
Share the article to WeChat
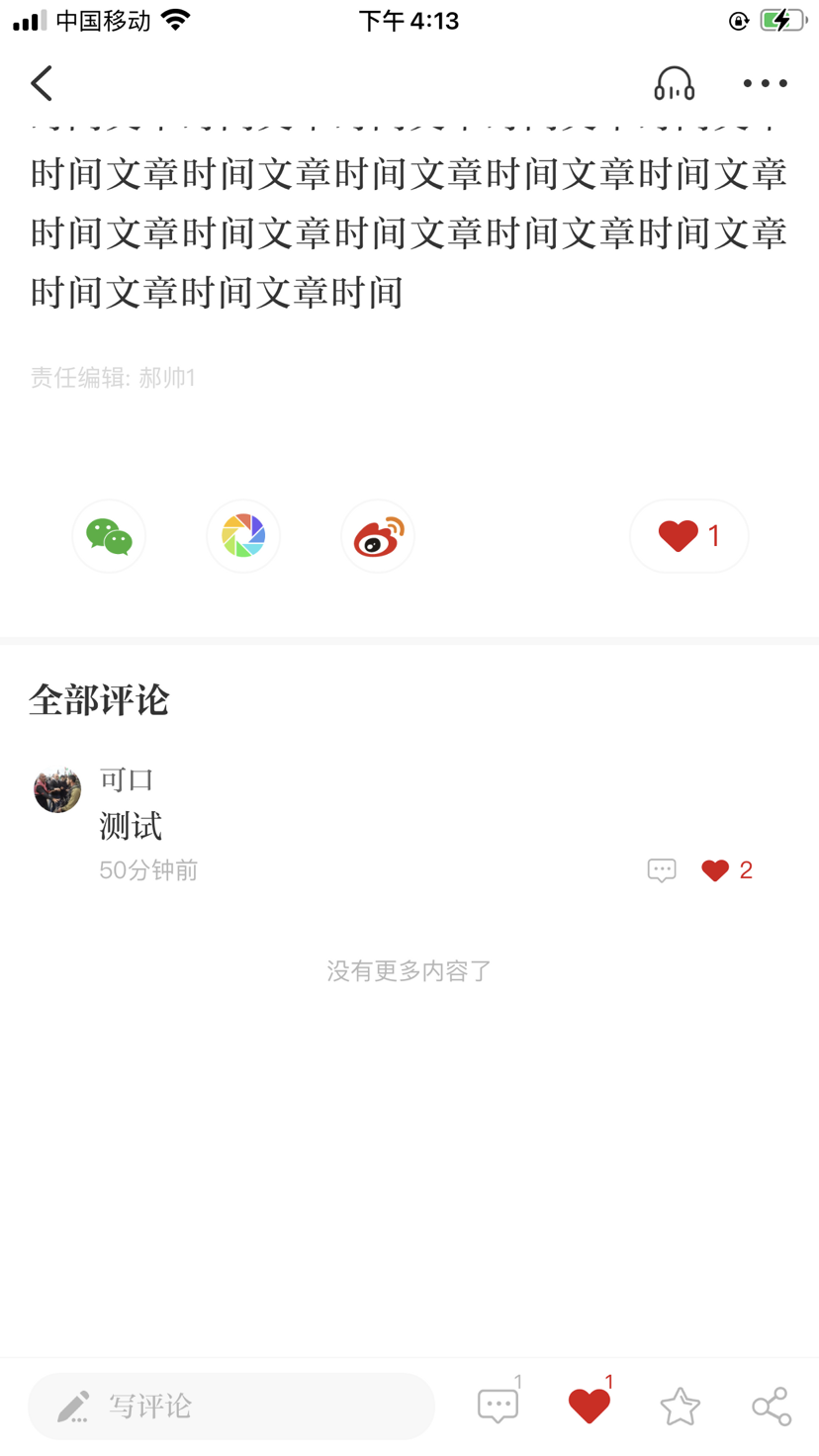click(109, 536)
